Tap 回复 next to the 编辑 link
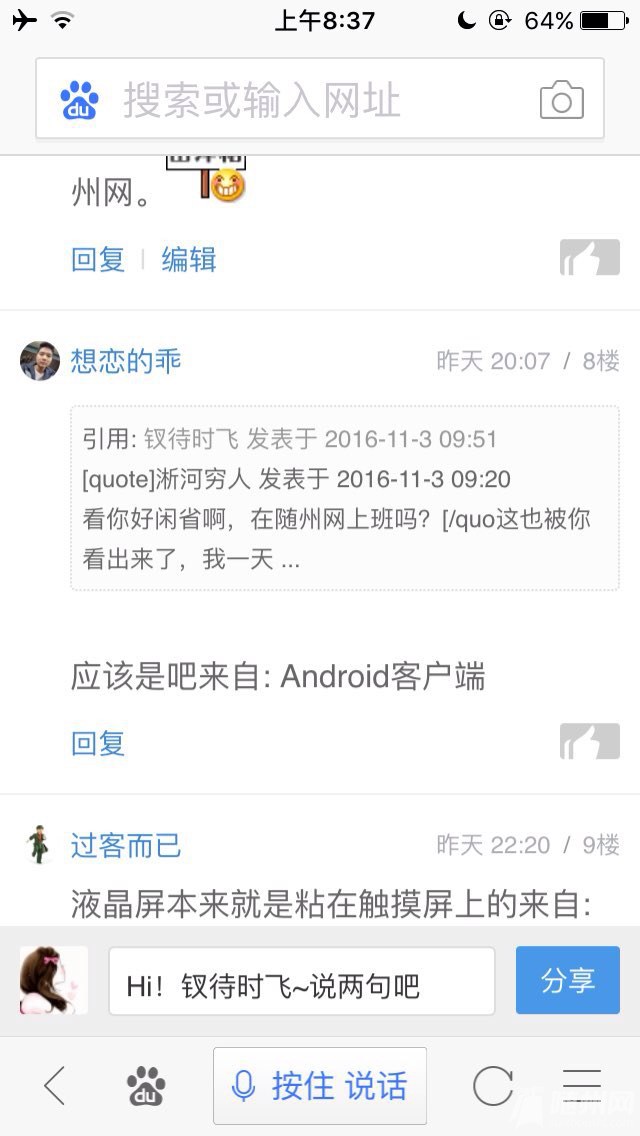The image size is (640, 1136). (98, 260)
